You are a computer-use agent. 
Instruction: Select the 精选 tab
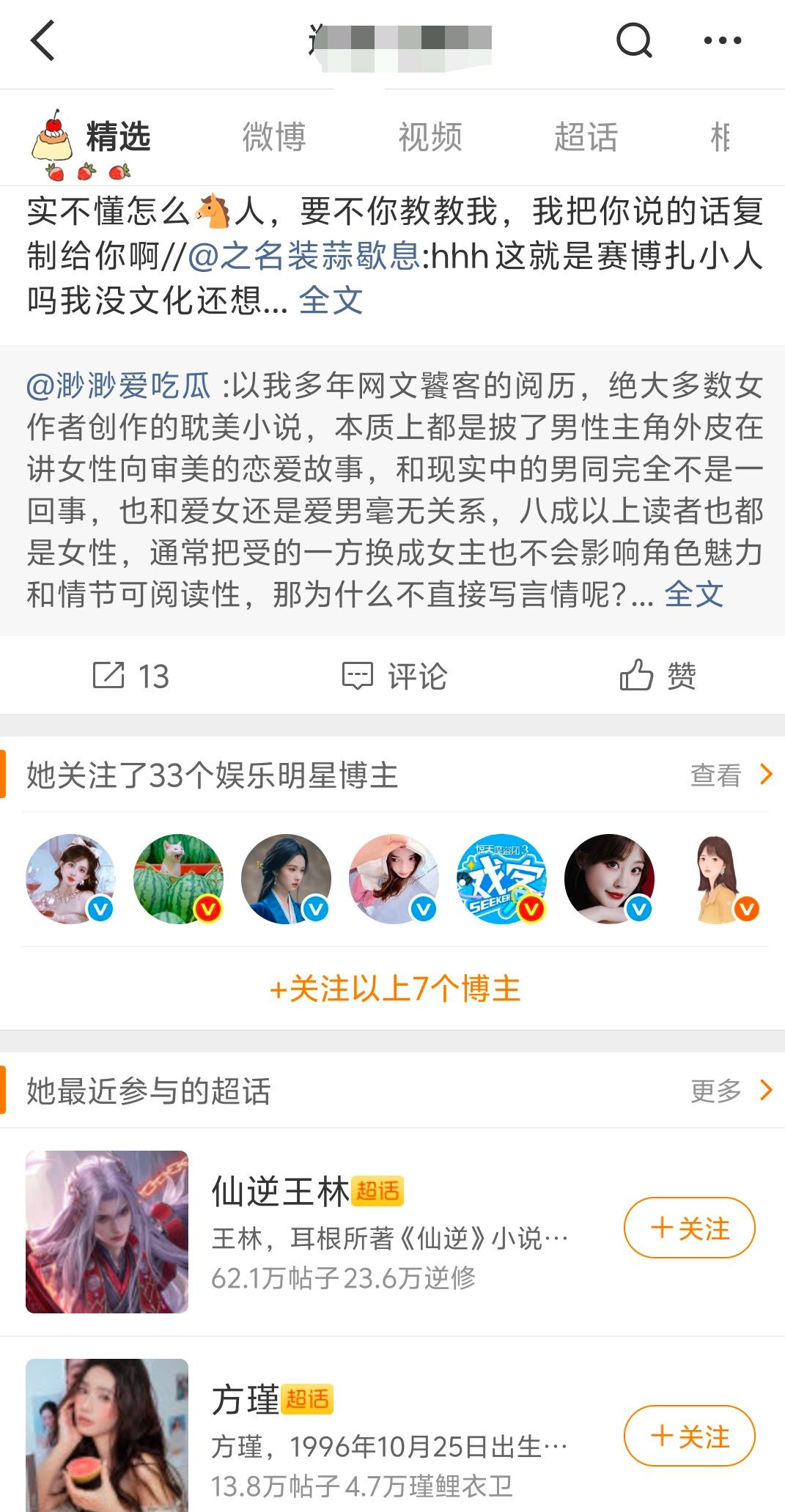pos(117,137)
